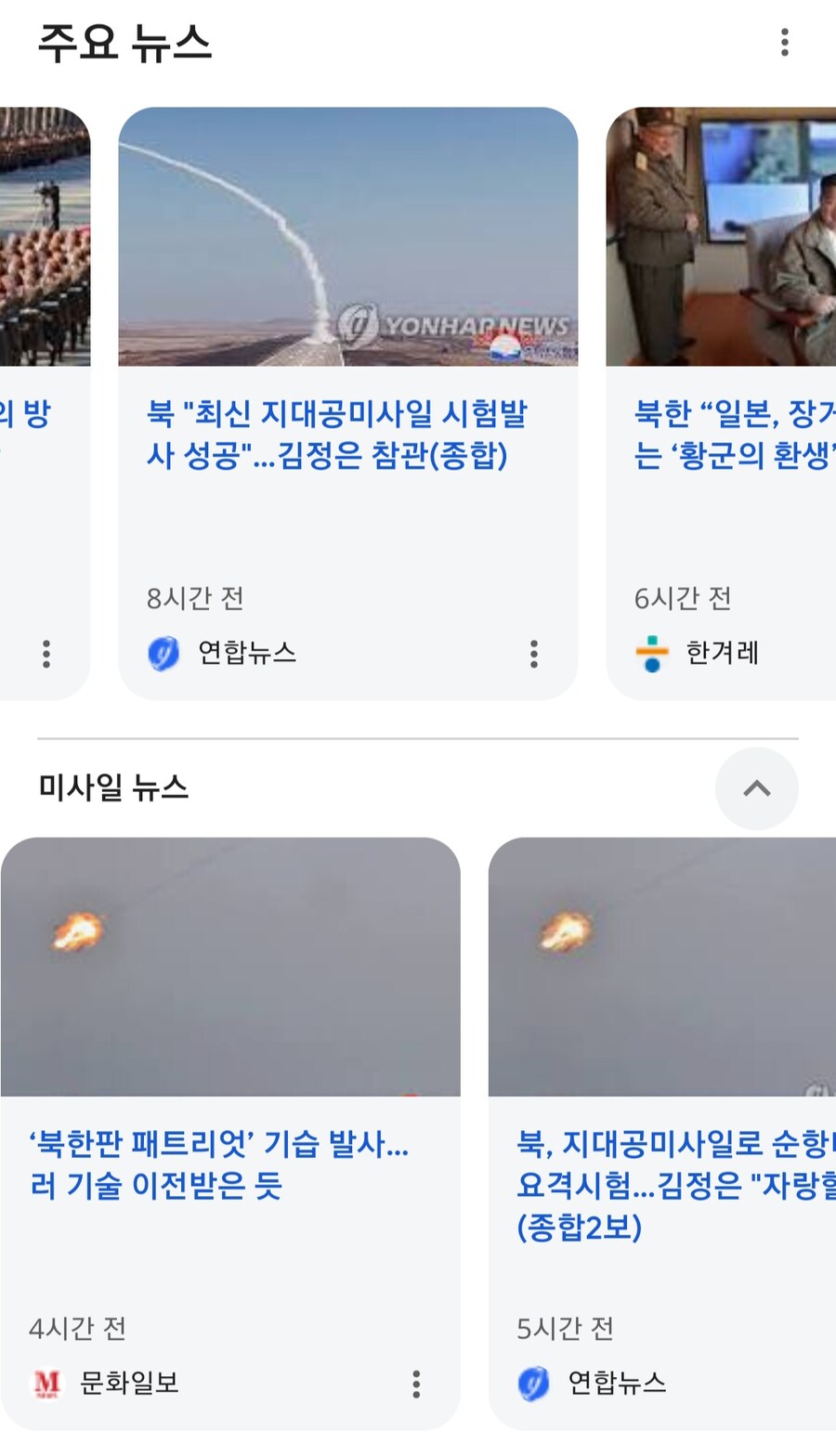Open the 연합뉴스 지대공미사일 시험발사 성공 article
The image size is (836, 1456).
[336, 434]
